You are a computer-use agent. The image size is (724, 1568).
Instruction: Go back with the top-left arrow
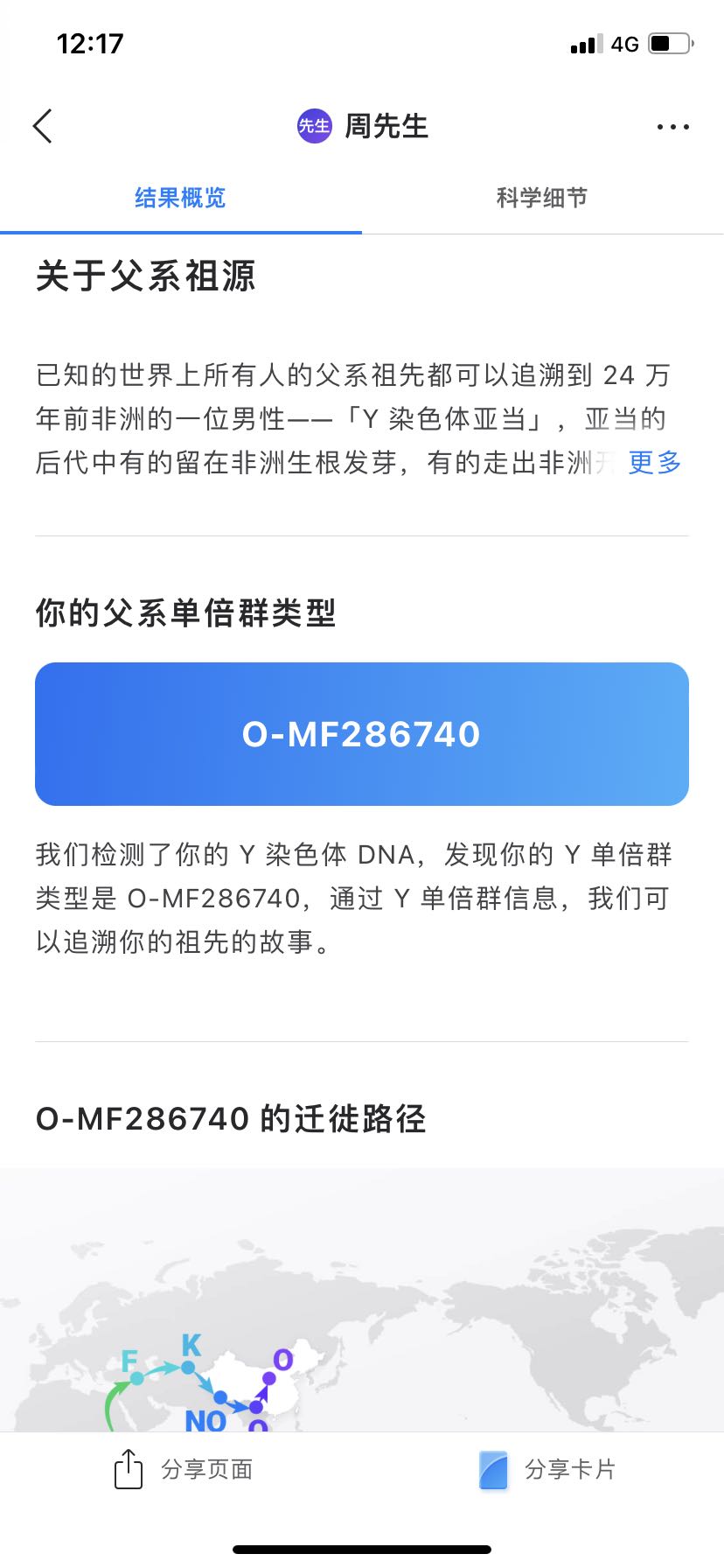pos(43,126)
